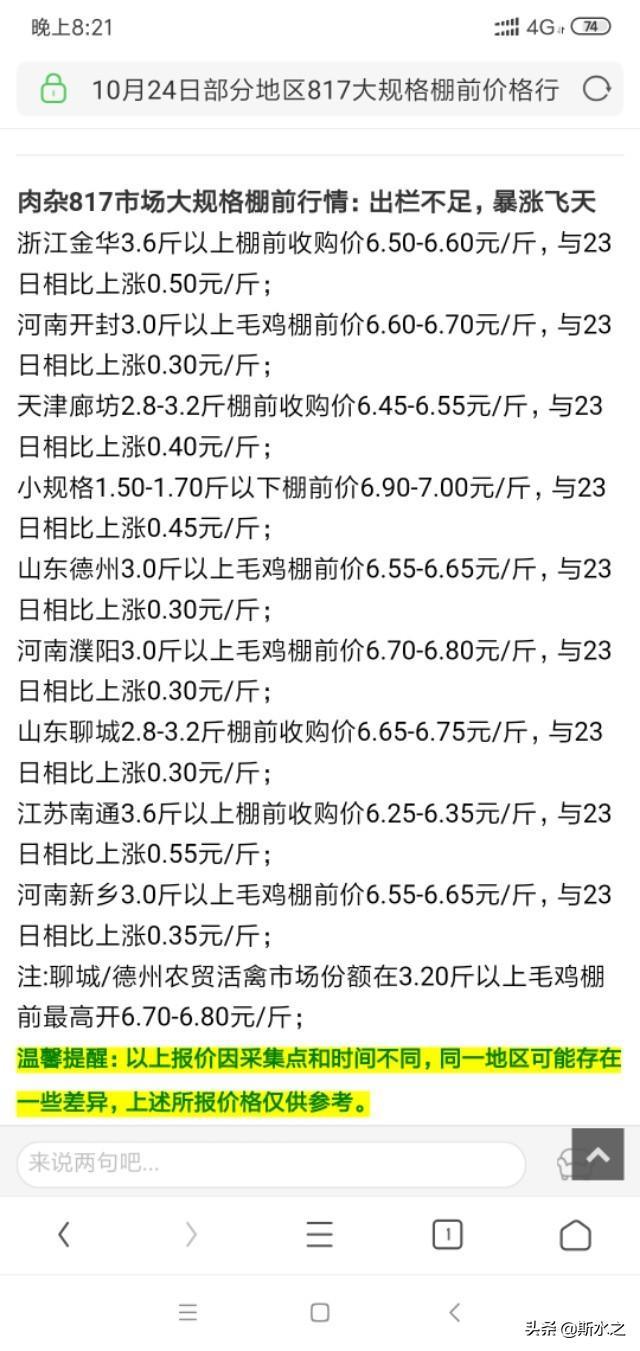Screen dimensions: 640x1351
Task: Reload the page with the refresh icon
Action: coord(596,89)
